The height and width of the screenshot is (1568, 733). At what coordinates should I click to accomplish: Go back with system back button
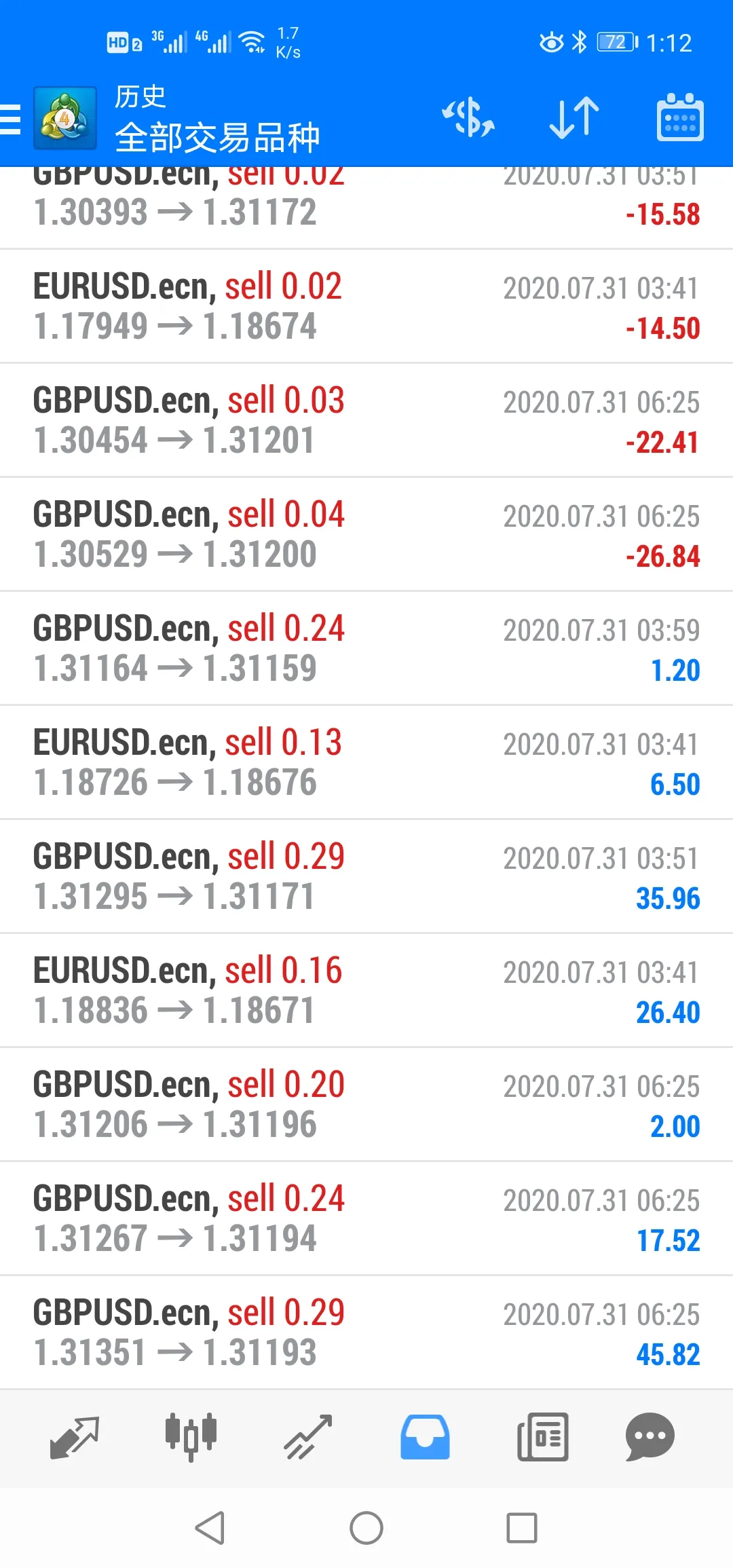[x=210, y=1528]
